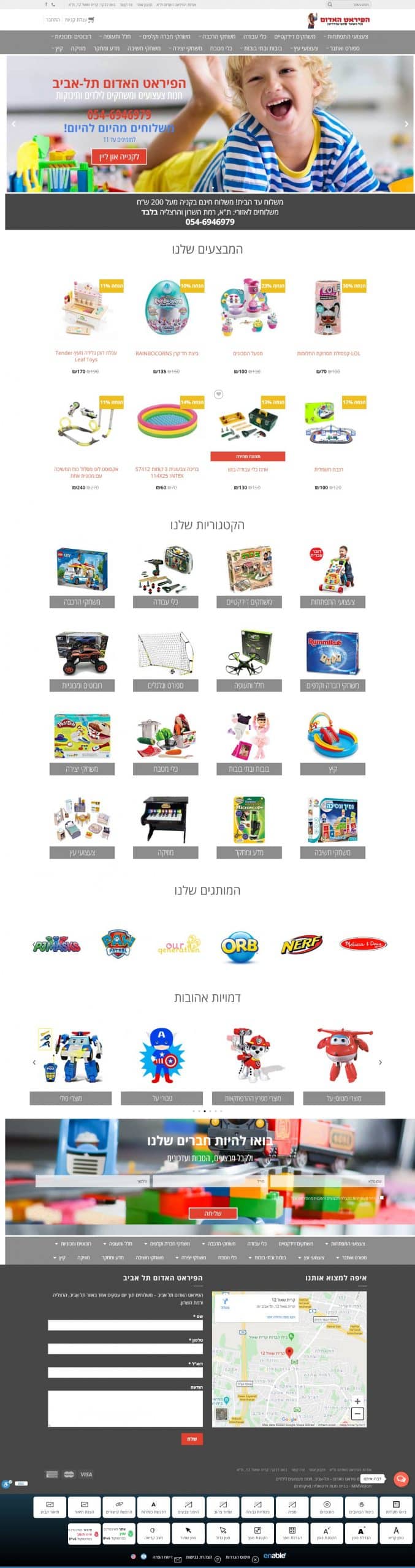
Task: Open the Paw Patrol brand logo
Action: pos(117,945)
